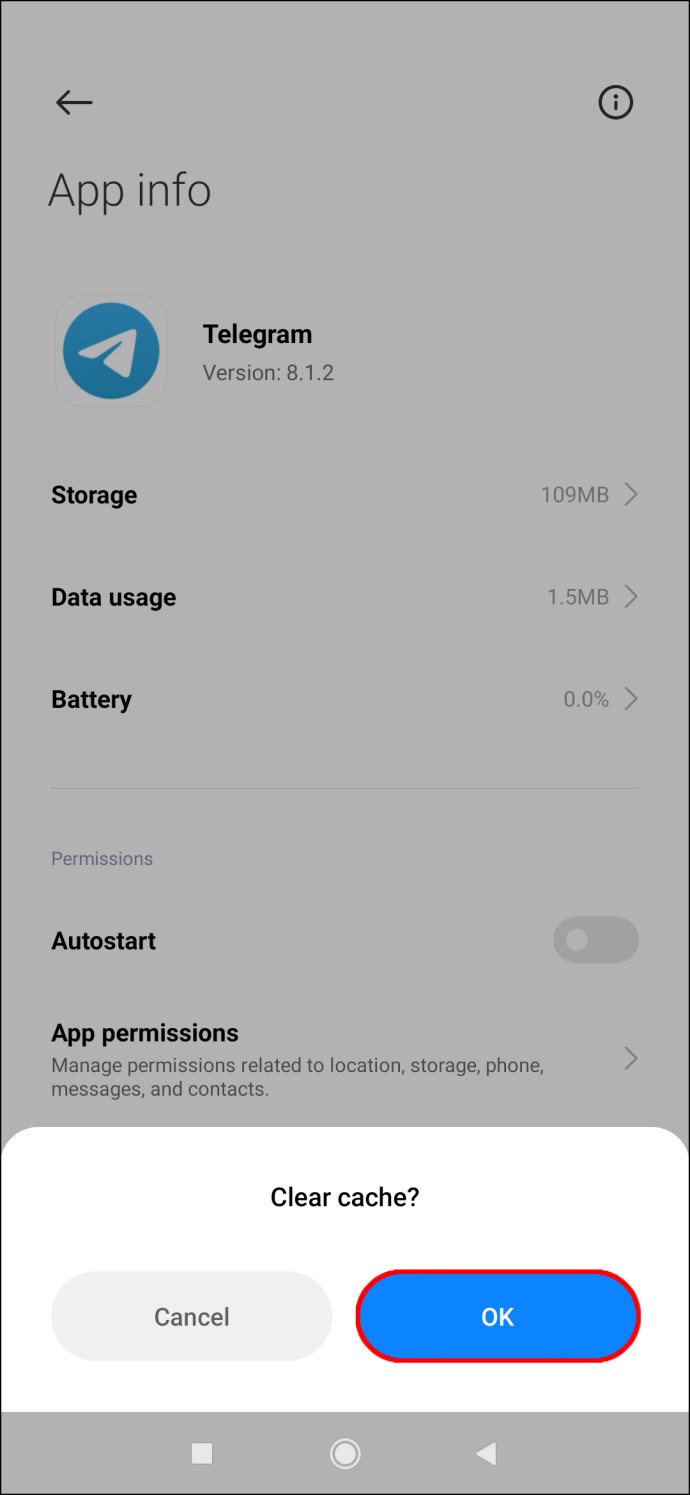Open the Data usage row
Image resolution: width=690 pixels, height=1495 pixels.
click(x=345, y=597)
